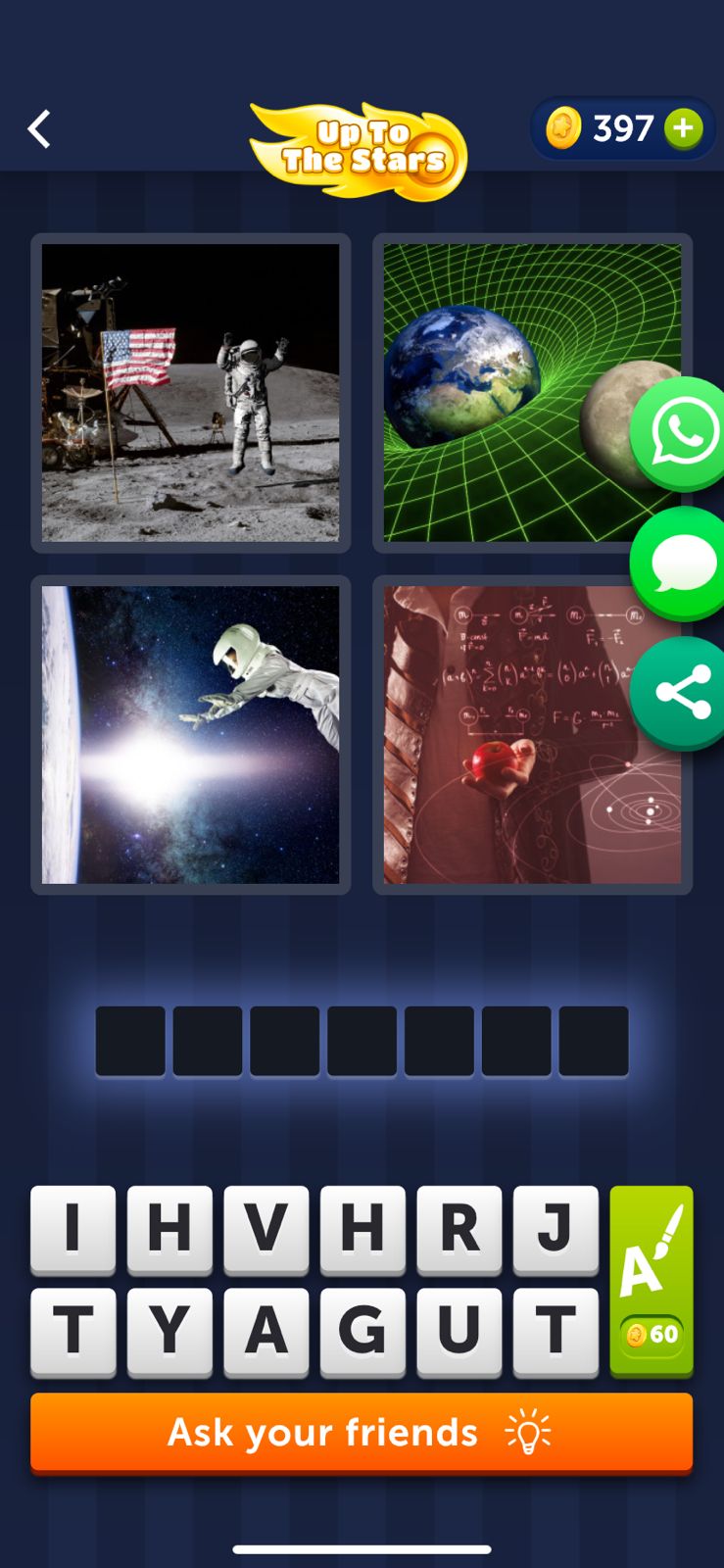View the moon landing flag photo

coord(190,390)
